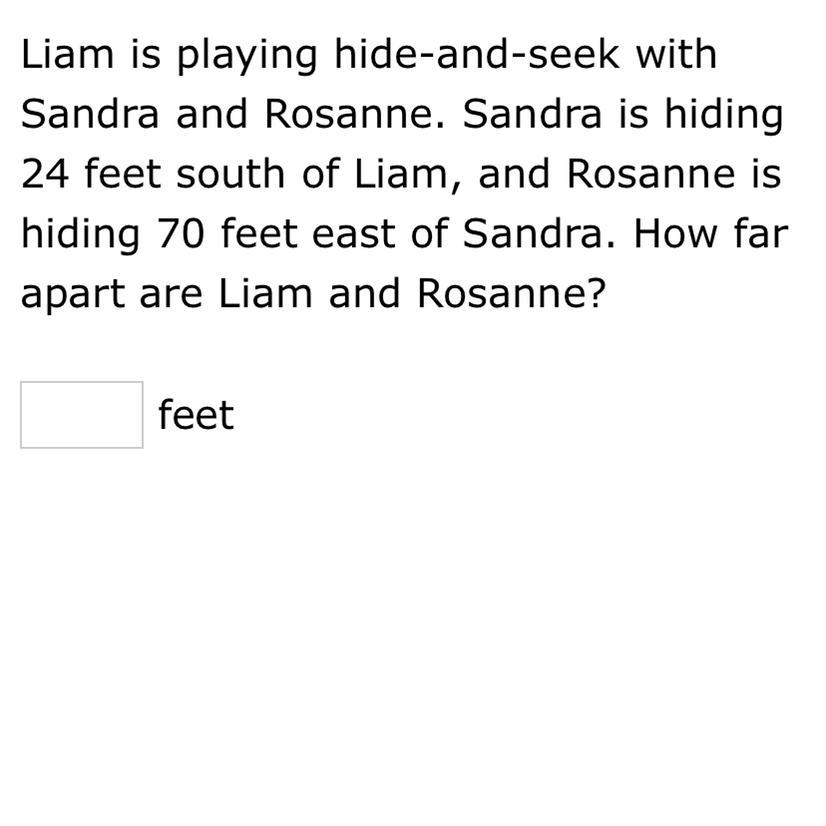826x826 pixels.
Task: Tap the answer box before feet
Action: tap(82, 415)
